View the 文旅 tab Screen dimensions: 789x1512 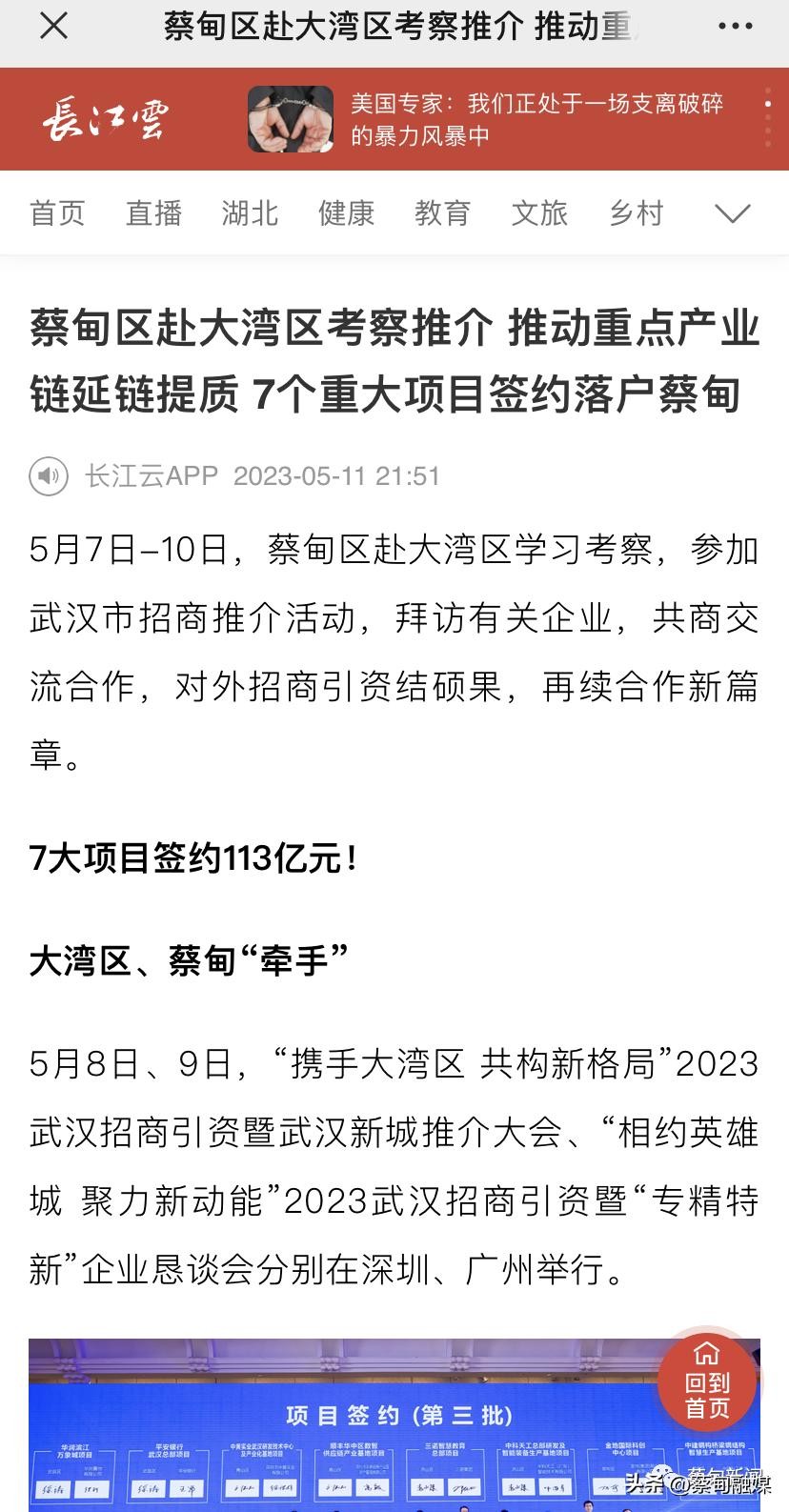[x=539, y=213]
